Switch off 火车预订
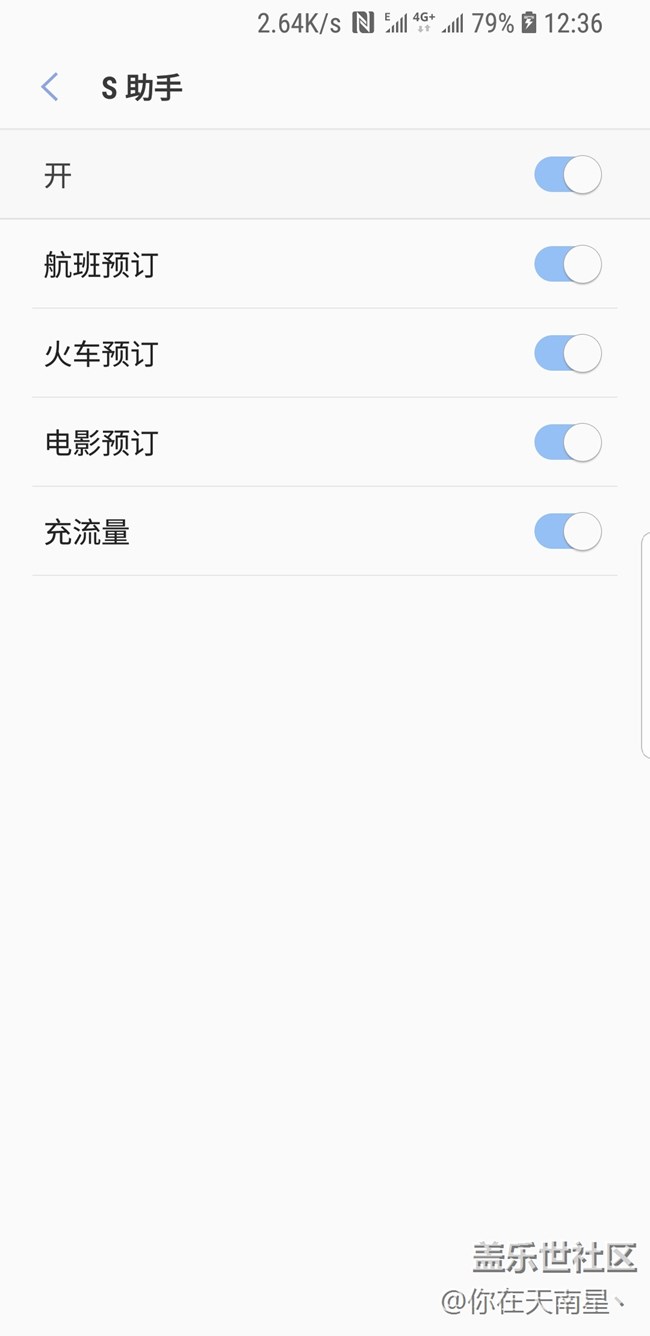The image size is (650, 1336). click(567, 354)
